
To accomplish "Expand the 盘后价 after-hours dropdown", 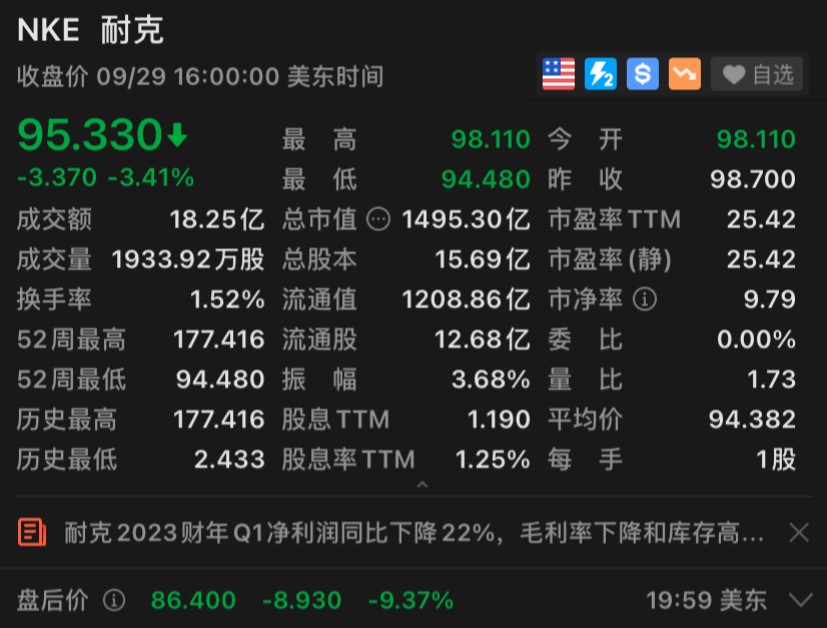I will point(800,600).
